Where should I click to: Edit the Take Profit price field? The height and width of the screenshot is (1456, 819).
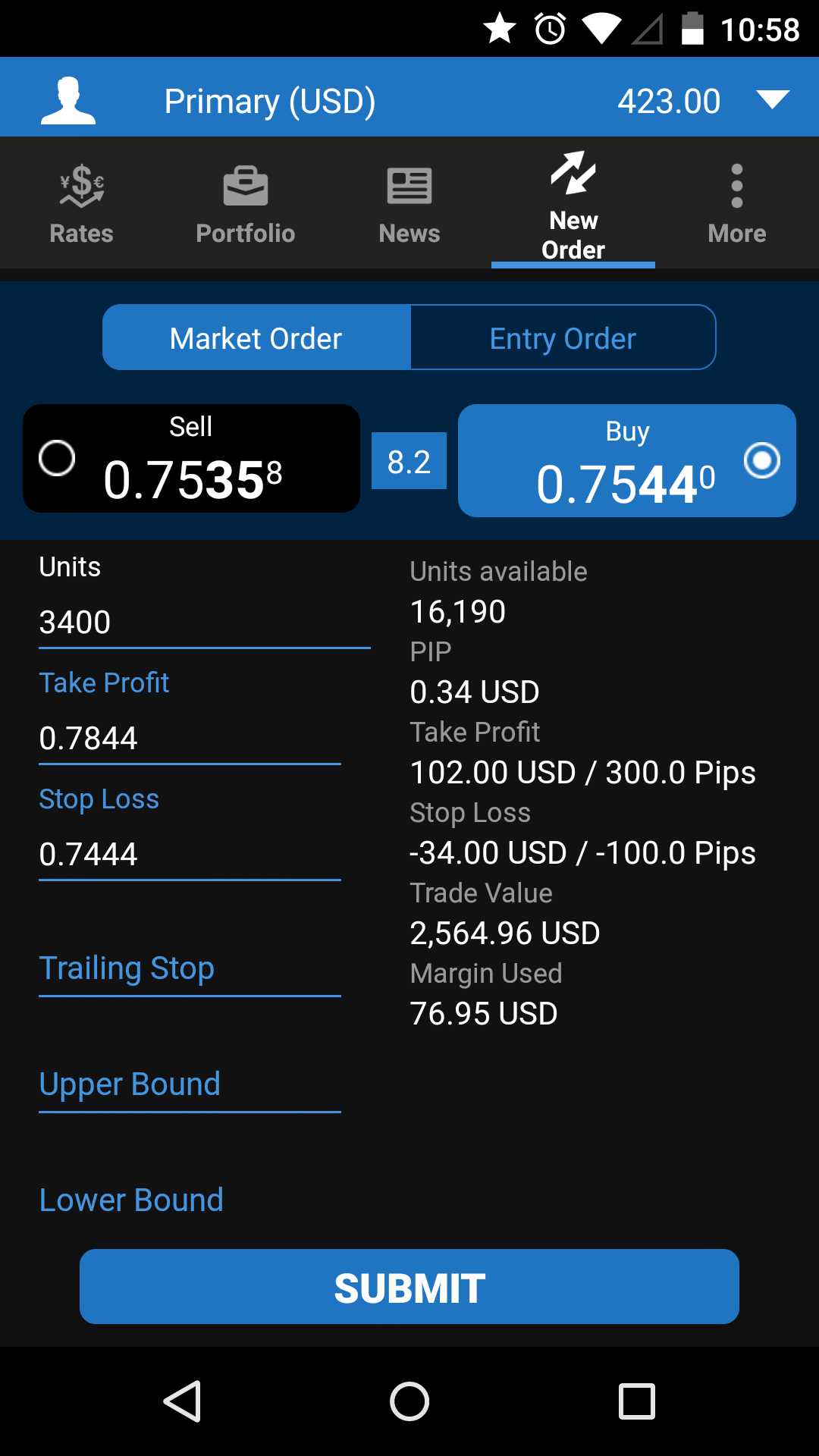190,739
